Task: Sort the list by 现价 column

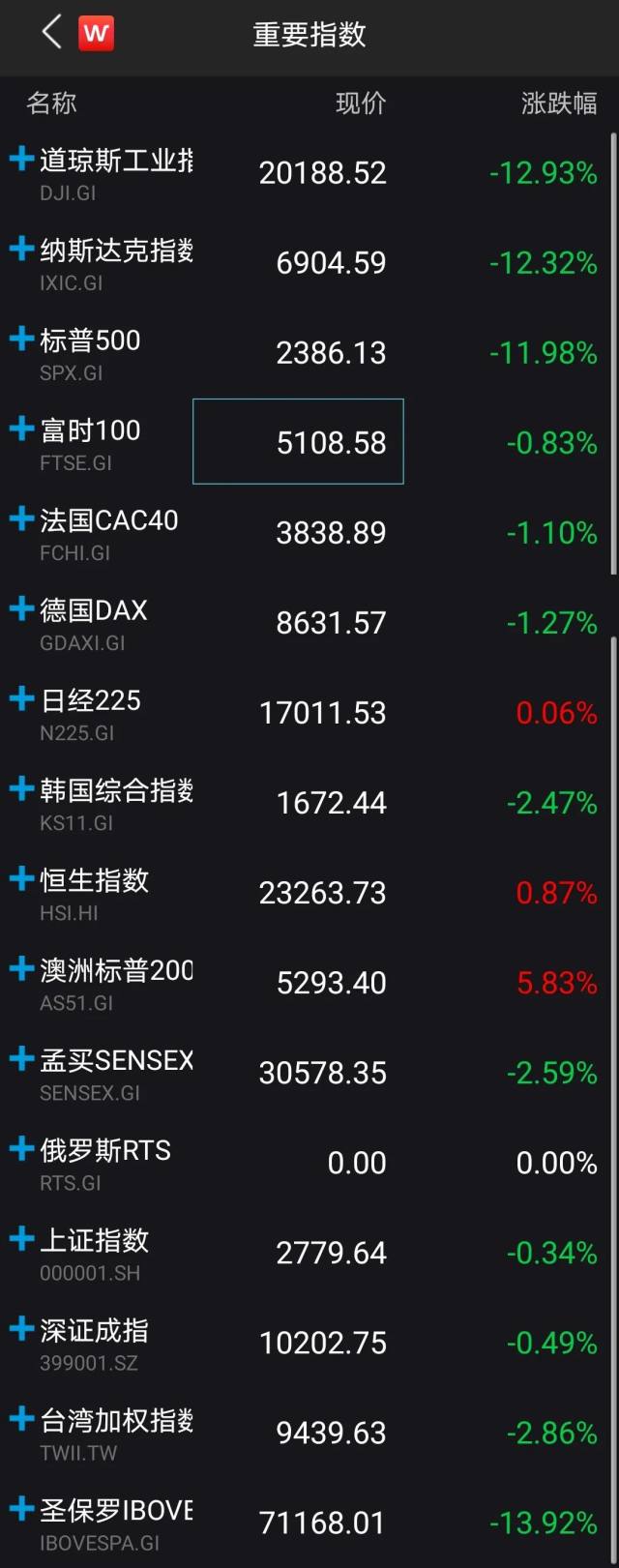Action: 360,104
